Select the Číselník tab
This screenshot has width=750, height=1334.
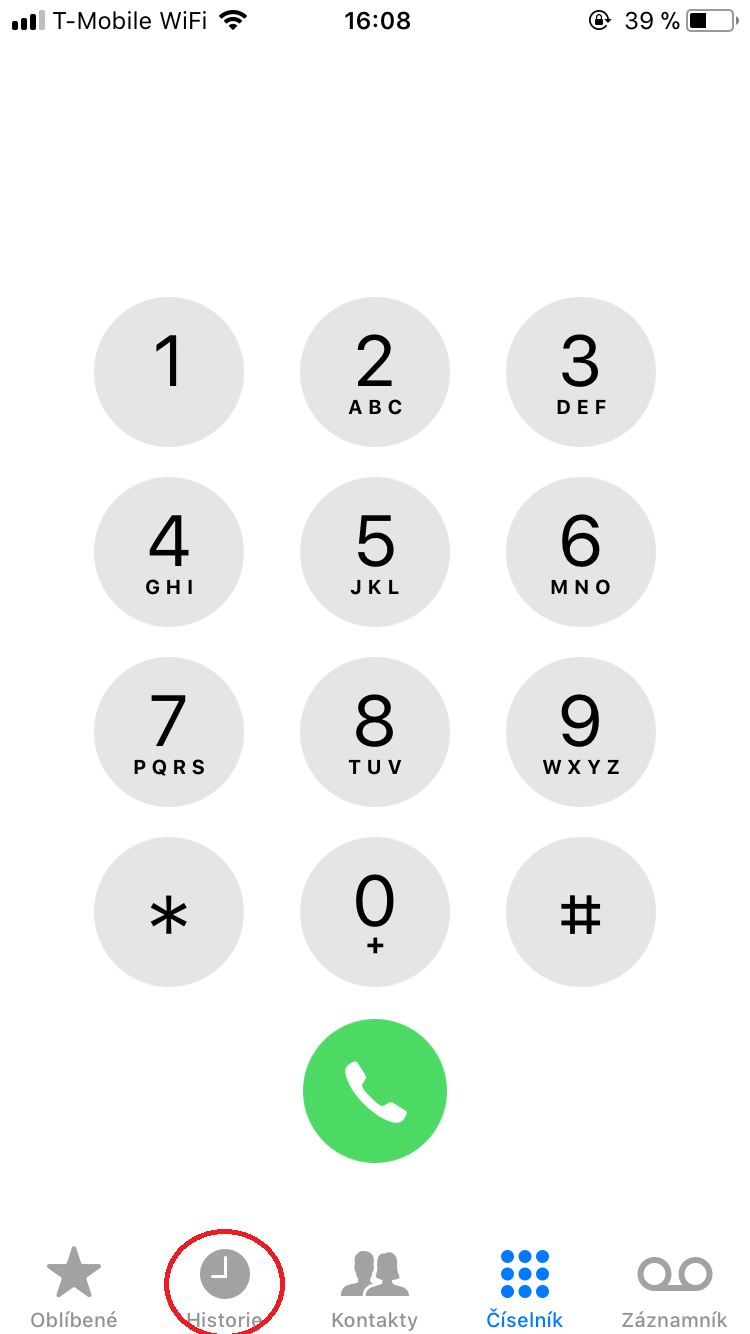point(525,1288)
